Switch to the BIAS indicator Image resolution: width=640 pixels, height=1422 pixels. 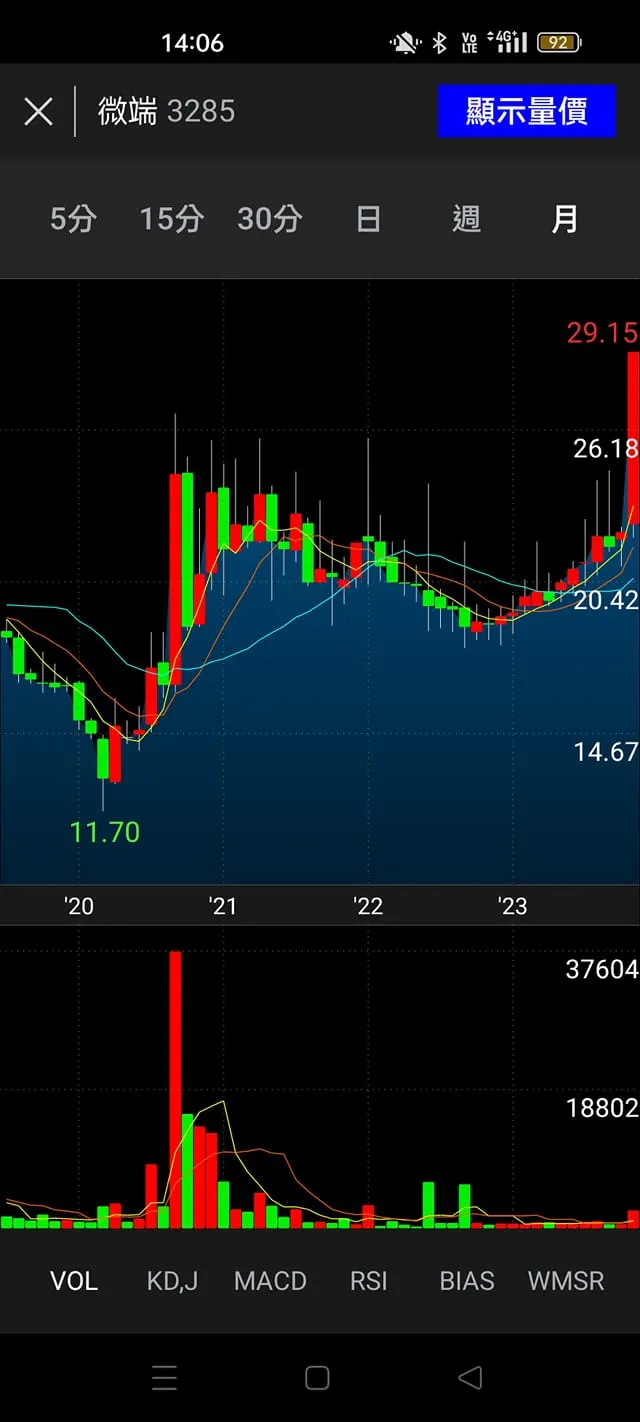467,1281
